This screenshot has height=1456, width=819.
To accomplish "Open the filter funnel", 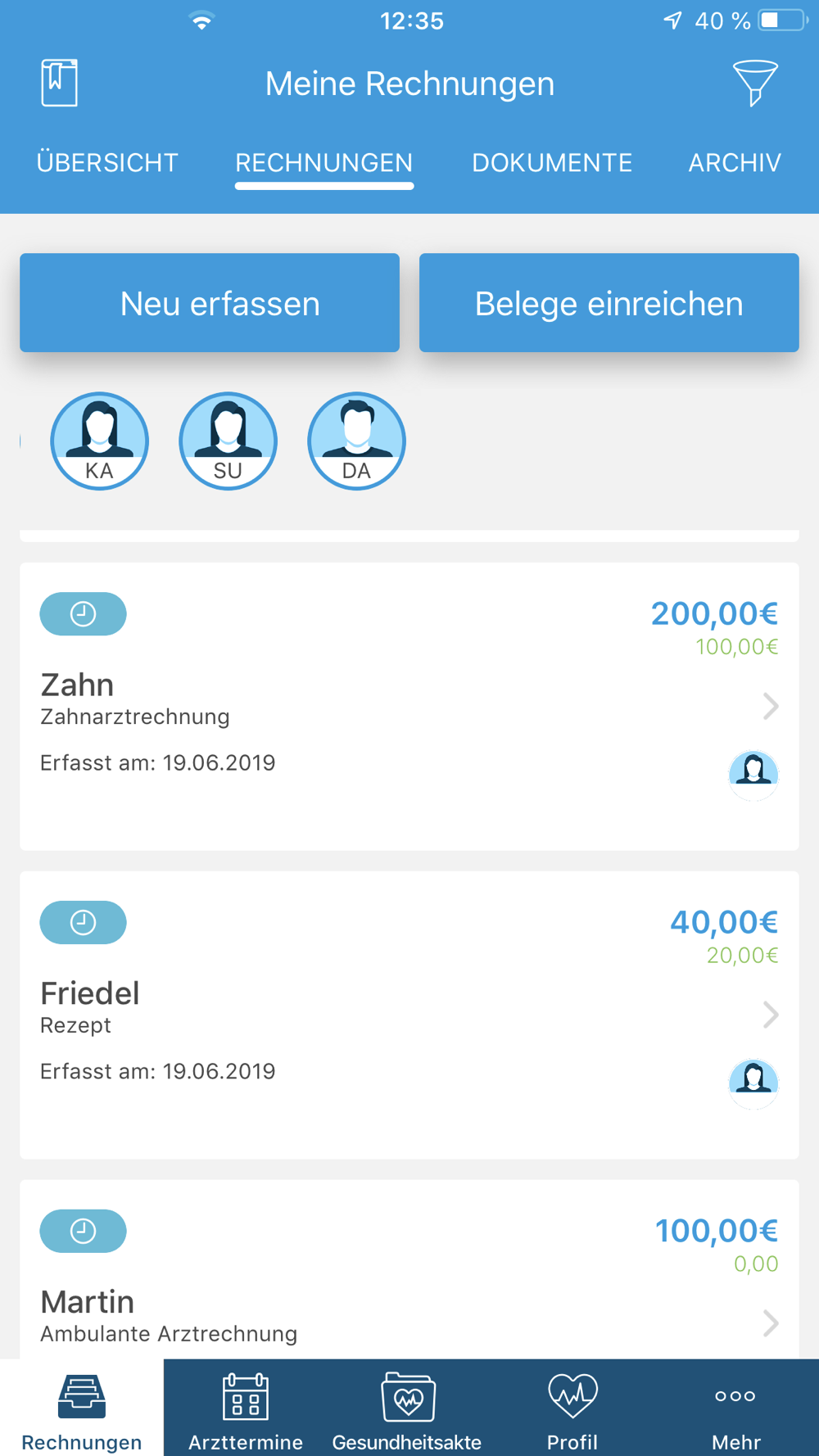I will [755, 83].
